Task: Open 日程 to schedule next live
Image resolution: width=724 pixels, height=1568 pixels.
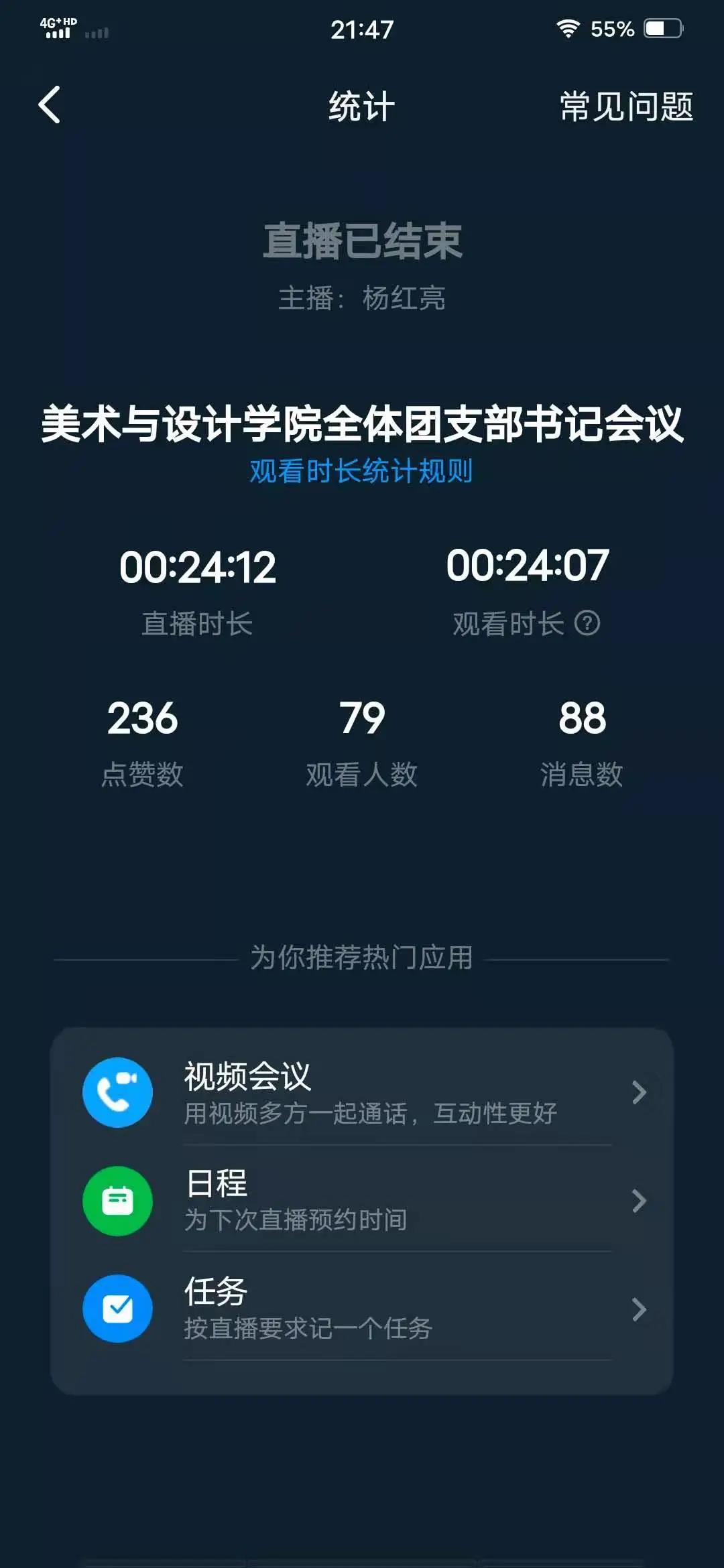Action: pyautogui.click(x=362, y=1200)
